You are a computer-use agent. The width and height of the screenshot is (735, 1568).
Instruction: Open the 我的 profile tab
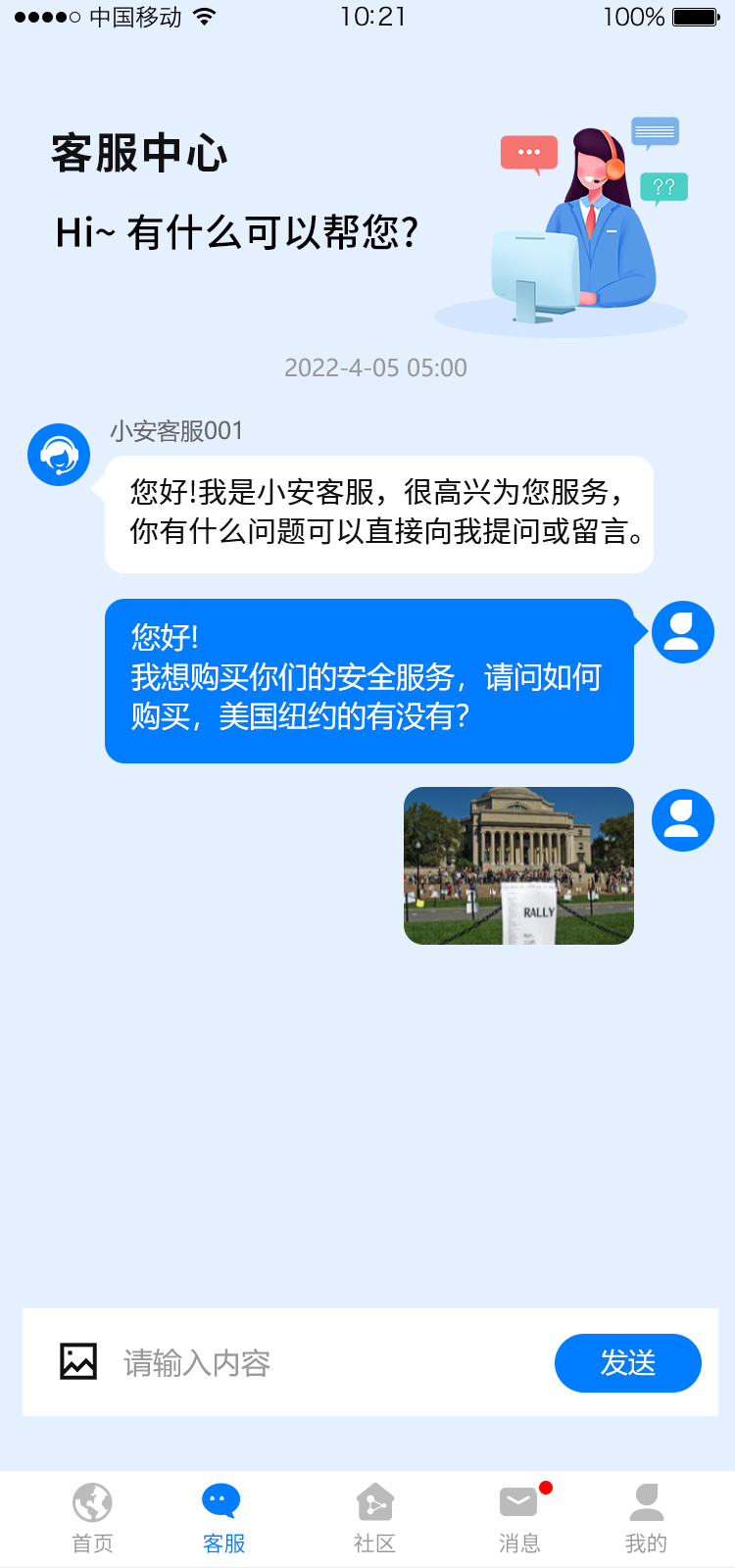pyautogui.click(x=646, y=1517)
